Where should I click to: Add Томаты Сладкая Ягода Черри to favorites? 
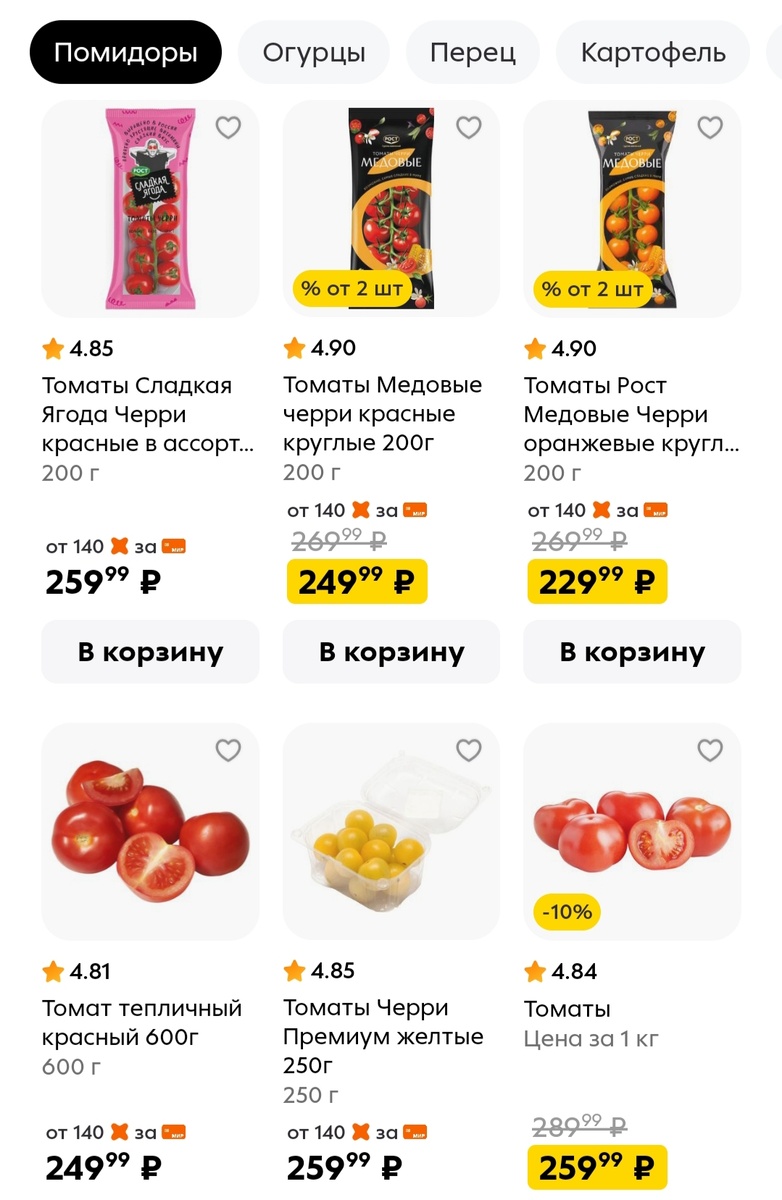[229, 128]
